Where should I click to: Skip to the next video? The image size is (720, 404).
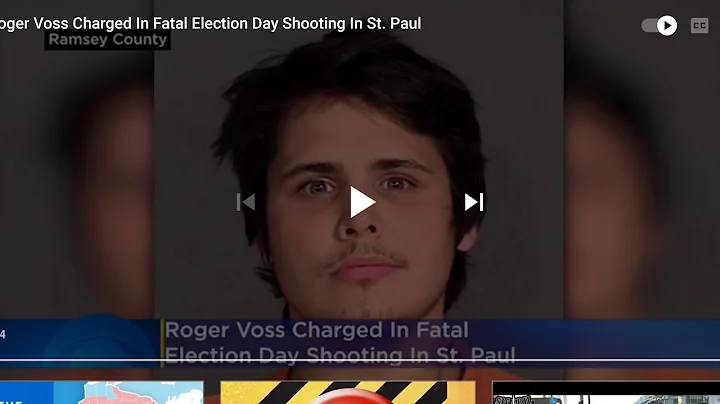coord(474,202)
